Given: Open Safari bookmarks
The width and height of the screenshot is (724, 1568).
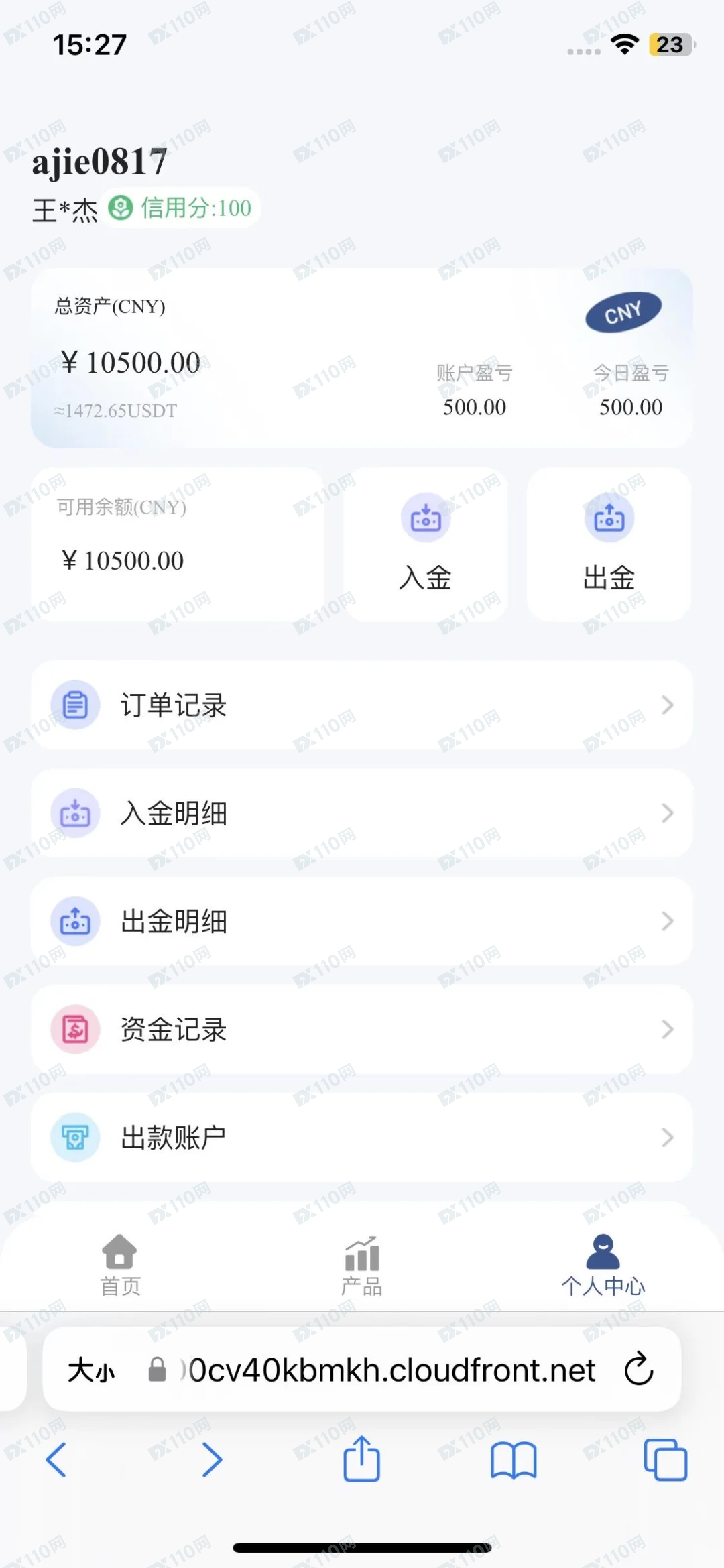Looking at the screenshot, I should (514, 1459).
